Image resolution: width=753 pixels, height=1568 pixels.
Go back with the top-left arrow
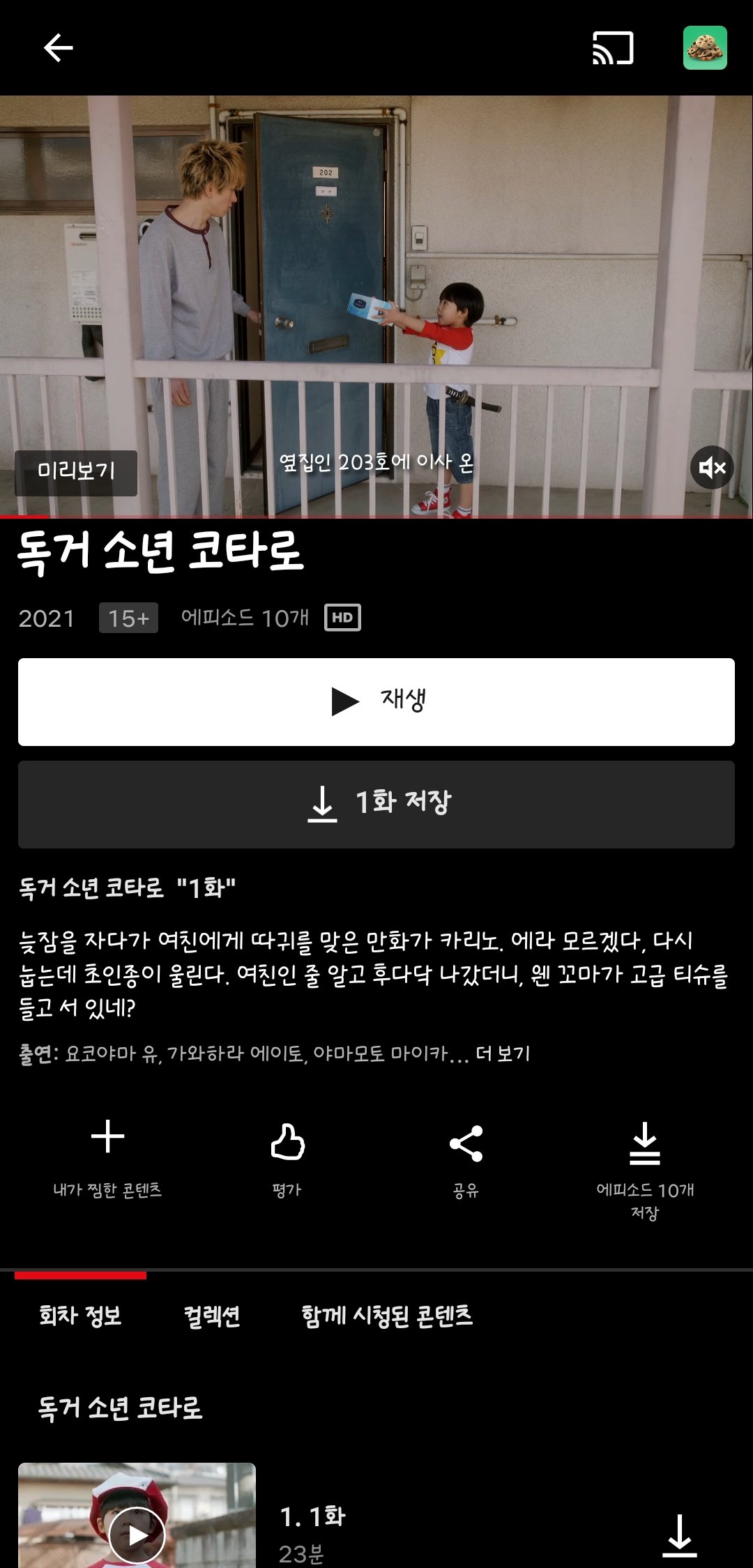pos(59,48)
